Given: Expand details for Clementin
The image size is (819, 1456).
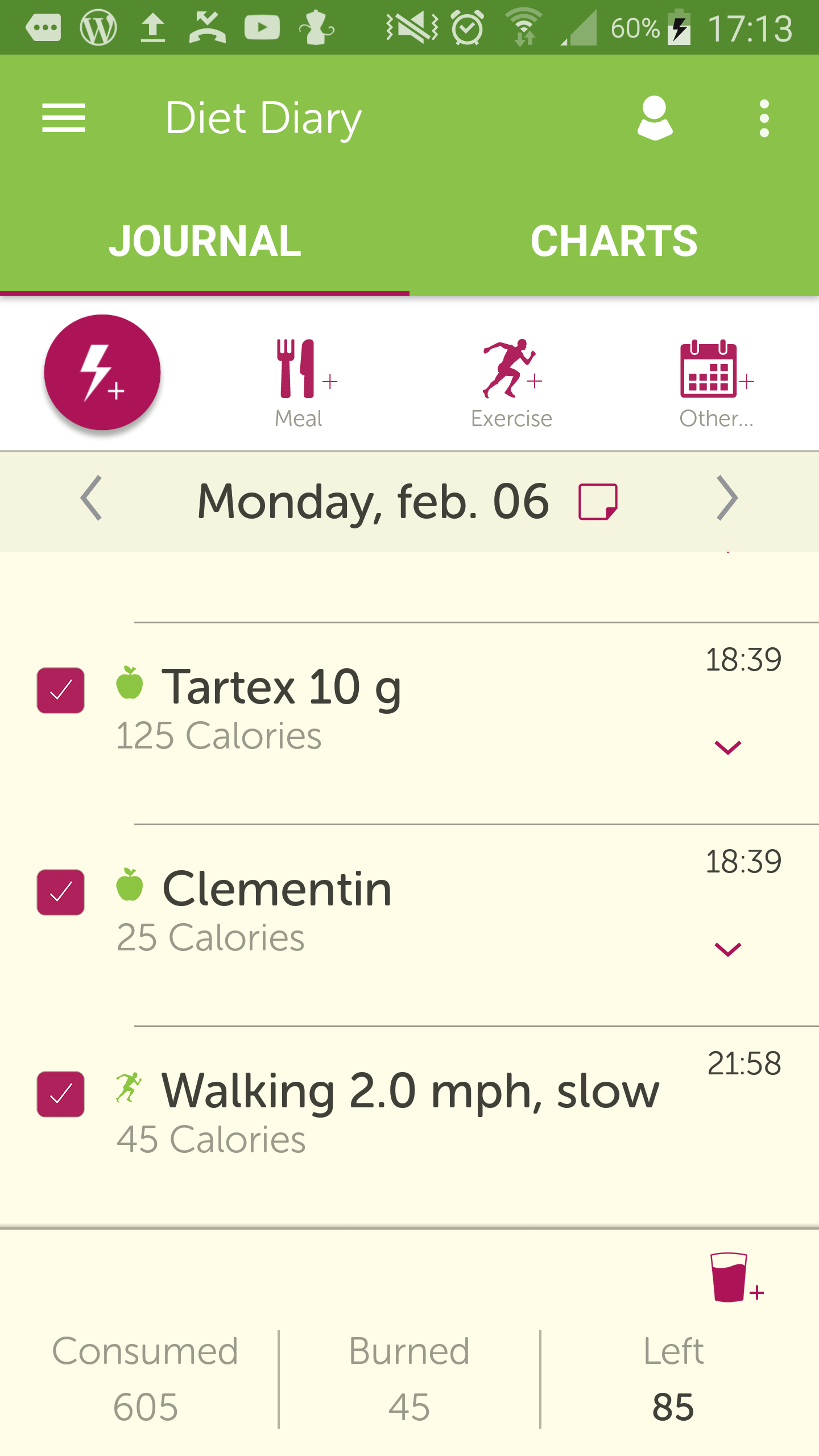Looking at the screenshot, I should [x=727, y=949].
